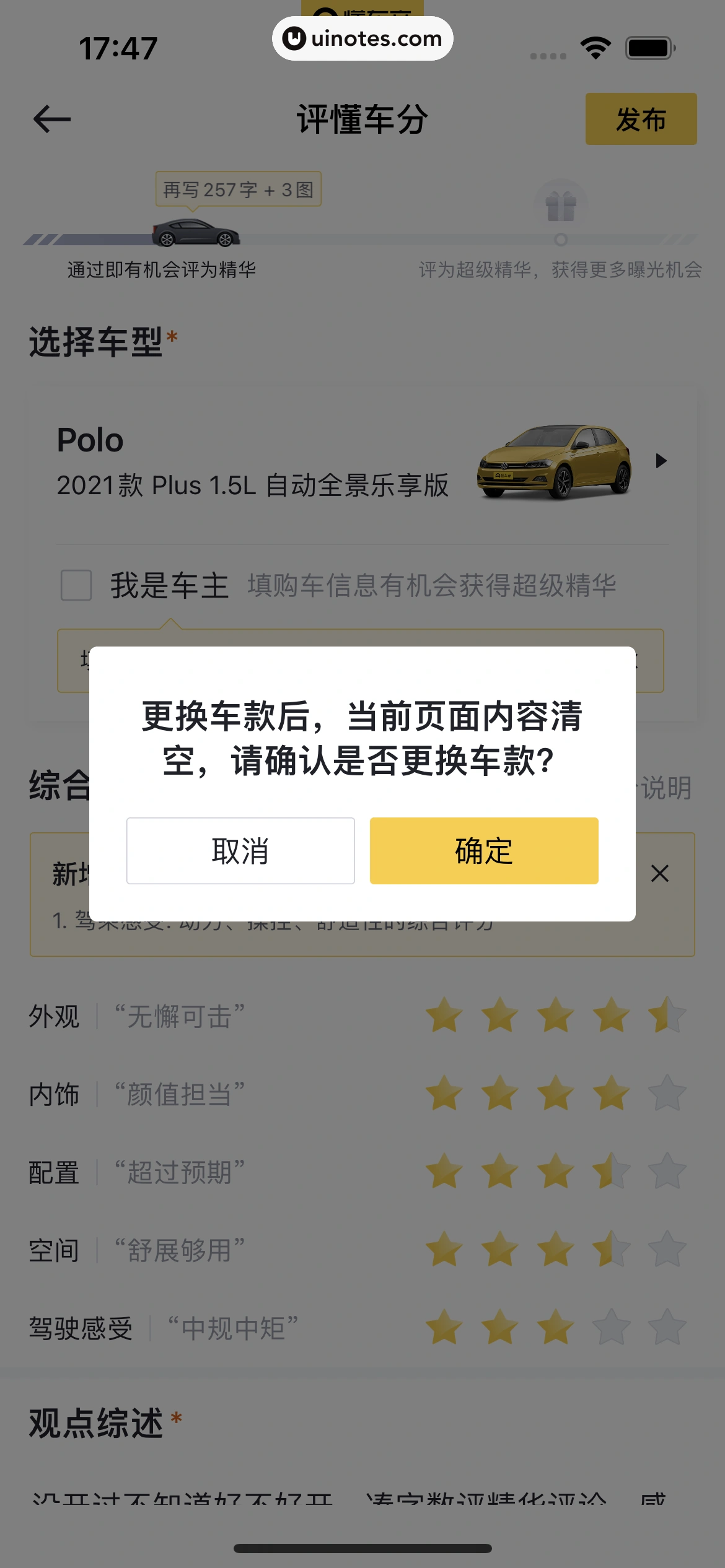Image resolution: width=725 pixels, height=1568 pixels.
Task: Tap 取消 to cancel changing the car model
Action: tap(240, 850)
